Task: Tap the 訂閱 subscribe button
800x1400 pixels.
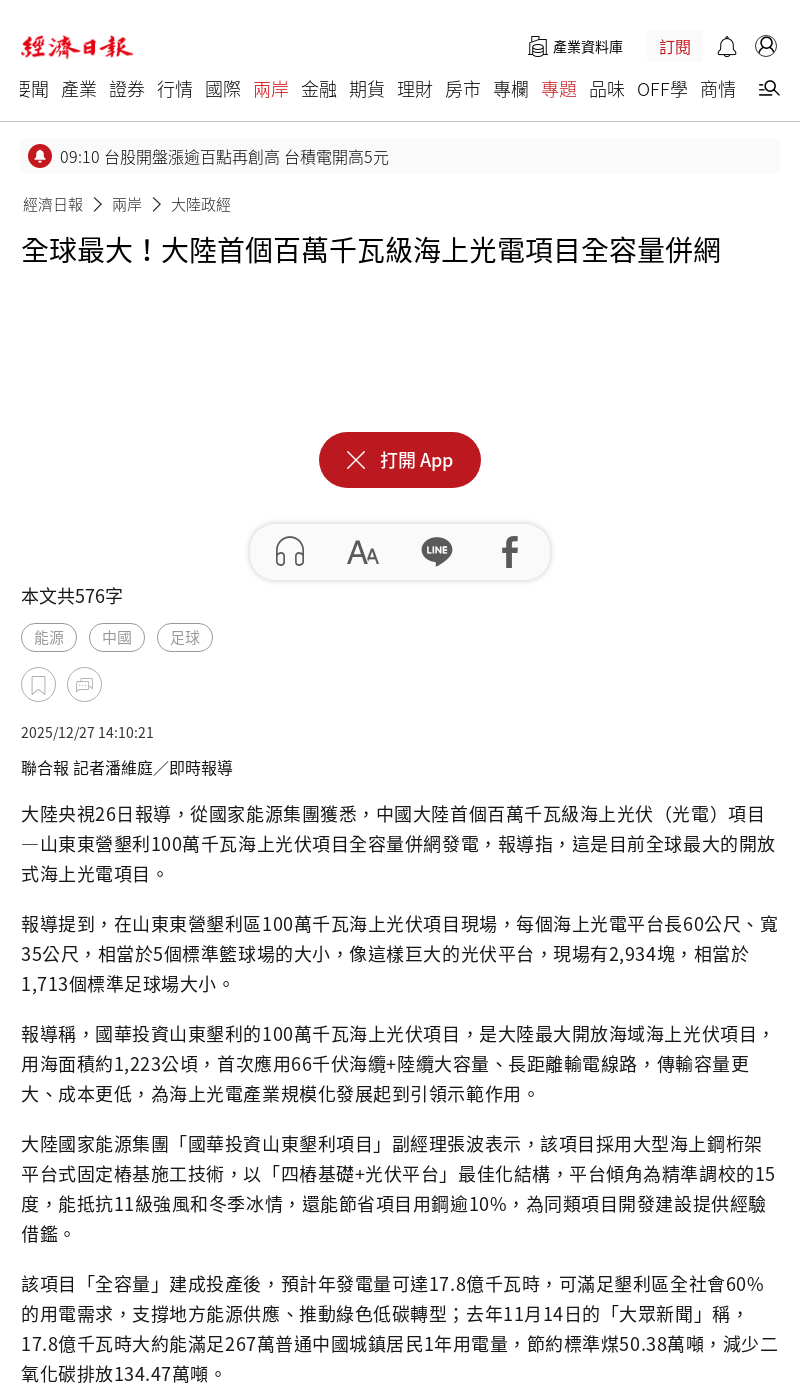Action: [x=675, y=47]
